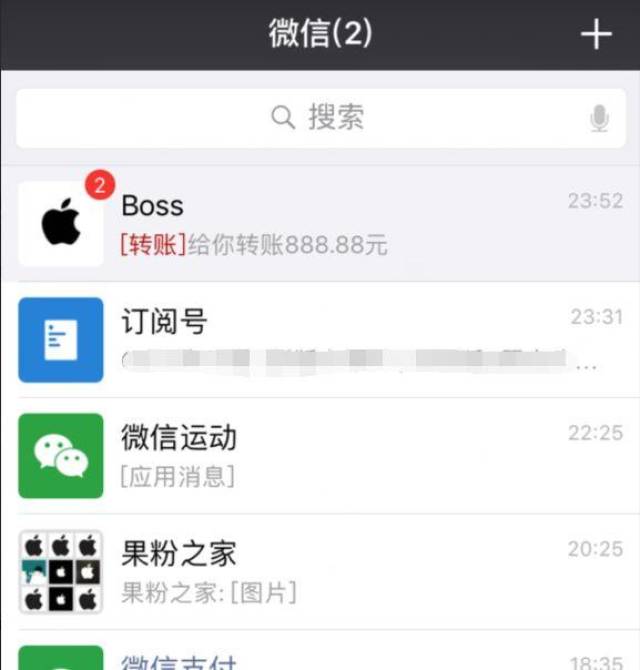Open the plus menu in header
Screen dimensions: 640x670
(596, 34)
